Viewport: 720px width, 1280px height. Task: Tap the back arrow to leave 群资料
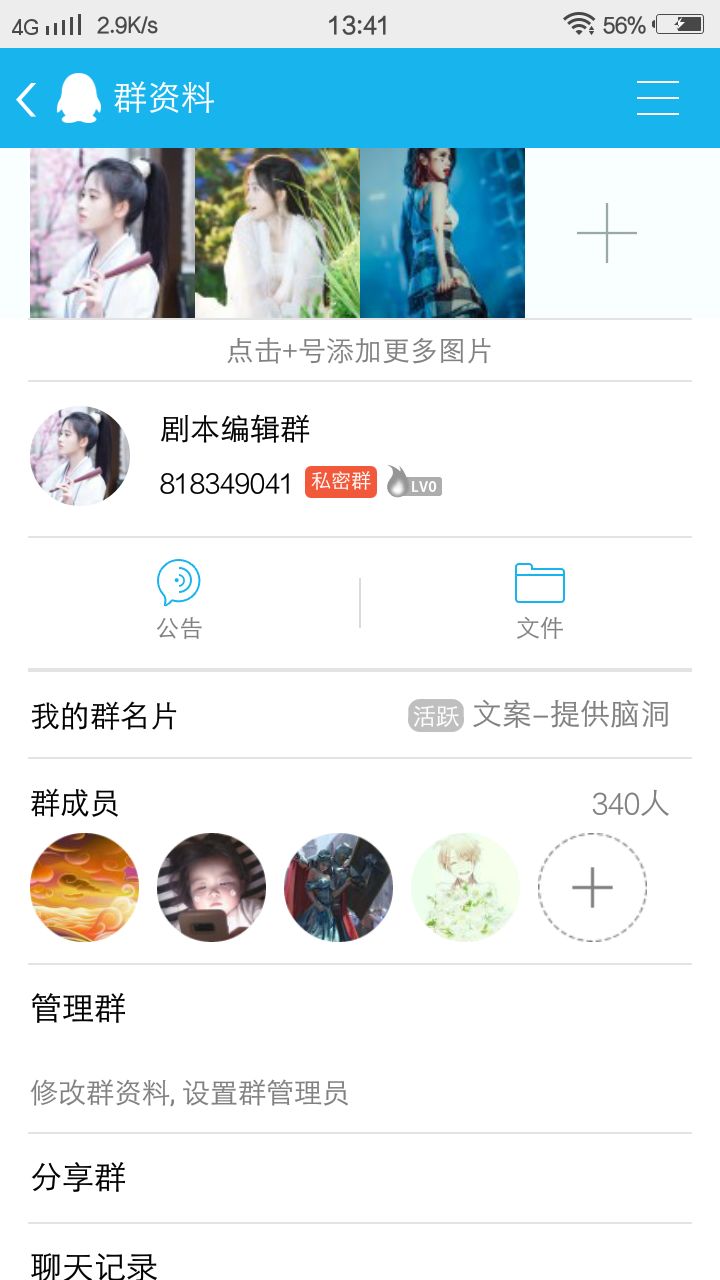[26, 97]
